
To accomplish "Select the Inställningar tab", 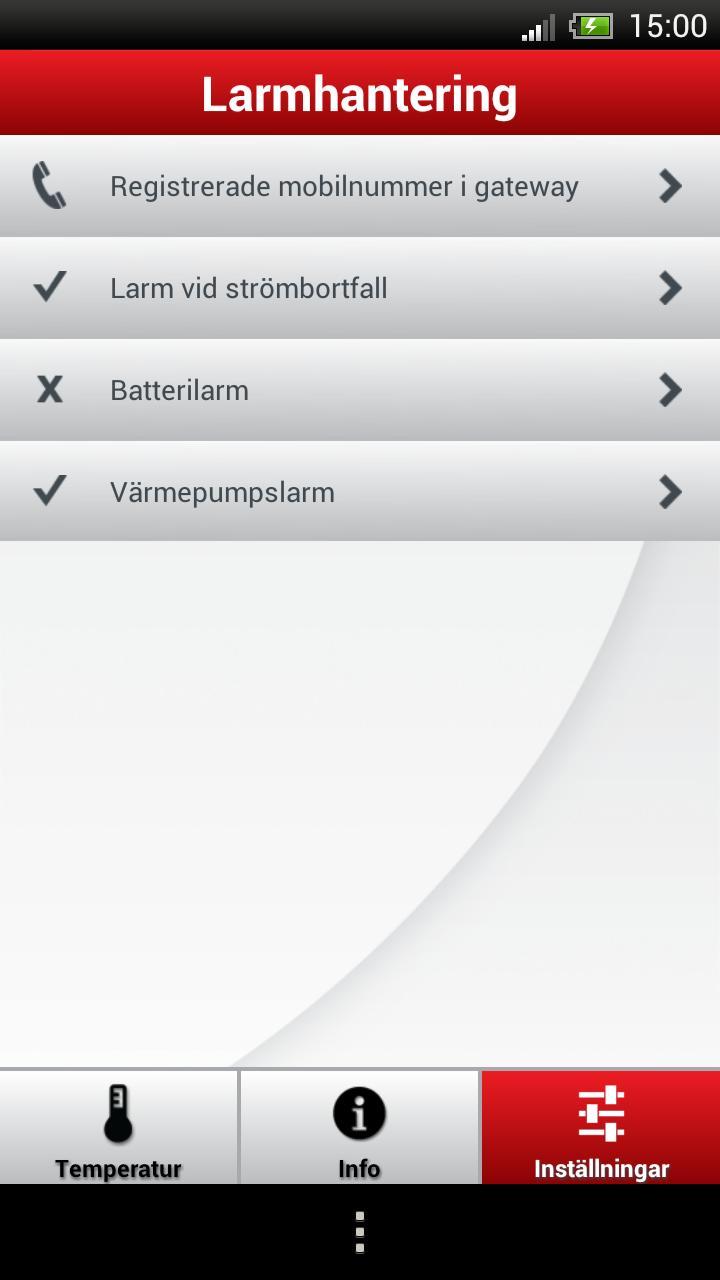I will click(601, 1129).
